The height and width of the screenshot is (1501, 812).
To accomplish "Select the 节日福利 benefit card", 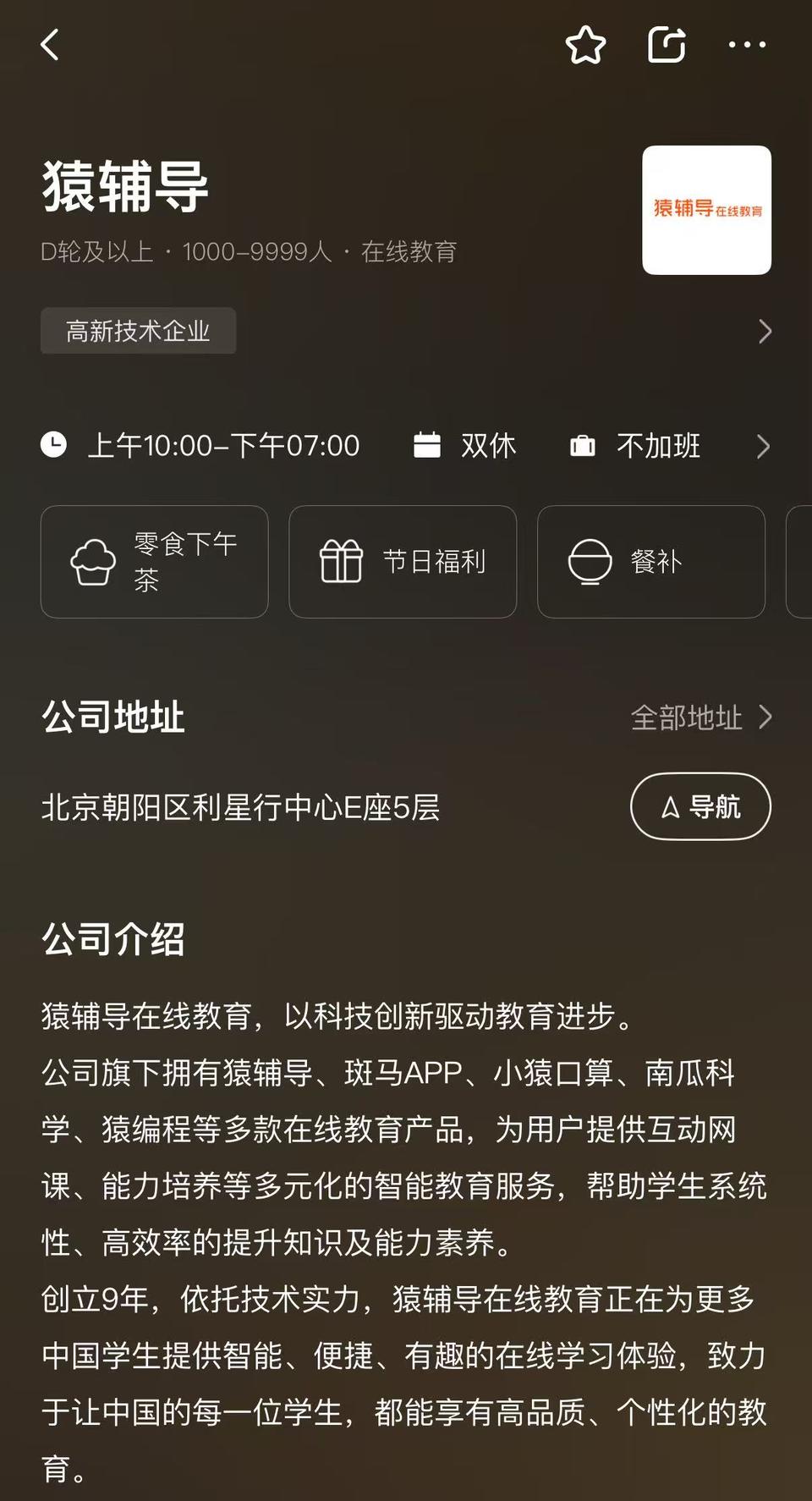I will [403, 562].
